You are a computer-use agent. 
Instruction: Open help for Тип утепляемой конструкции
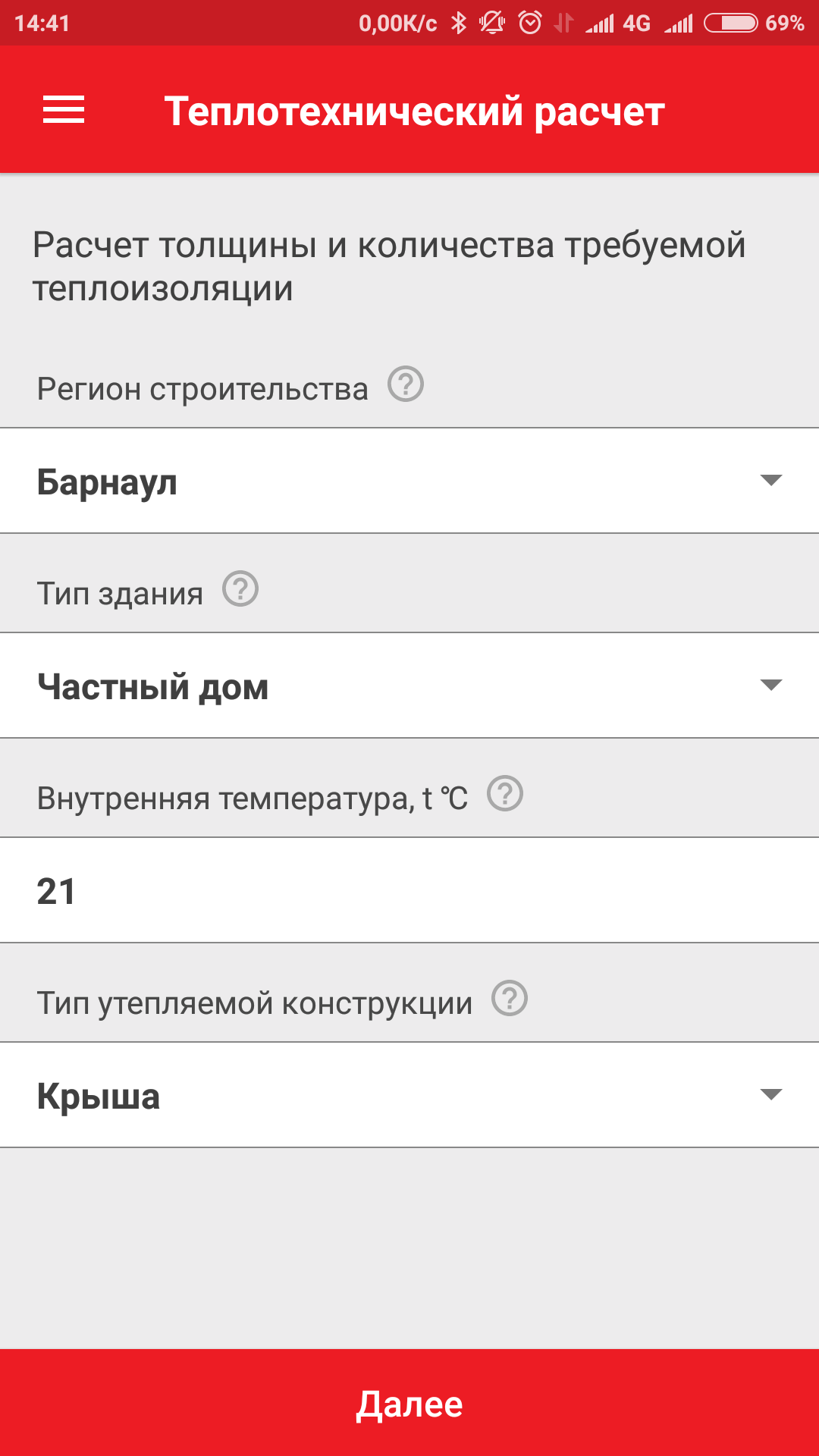coord(510,999)
